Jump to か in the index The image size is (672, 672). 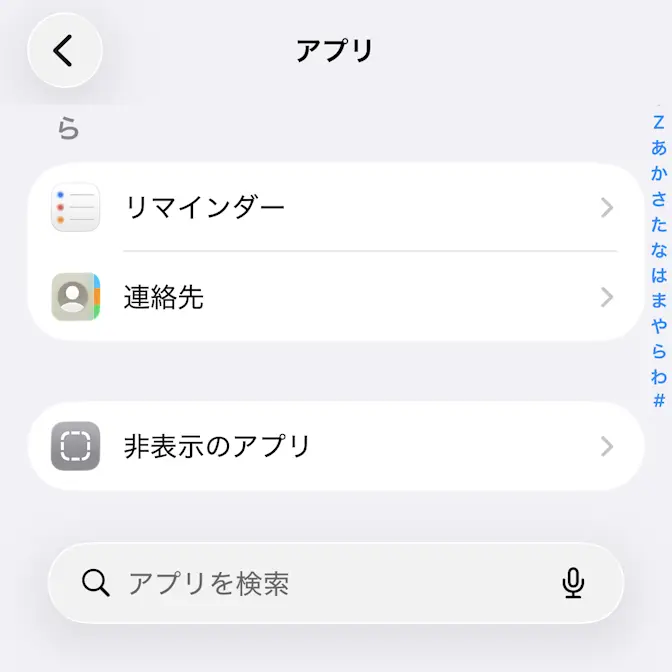click(658, 174)
